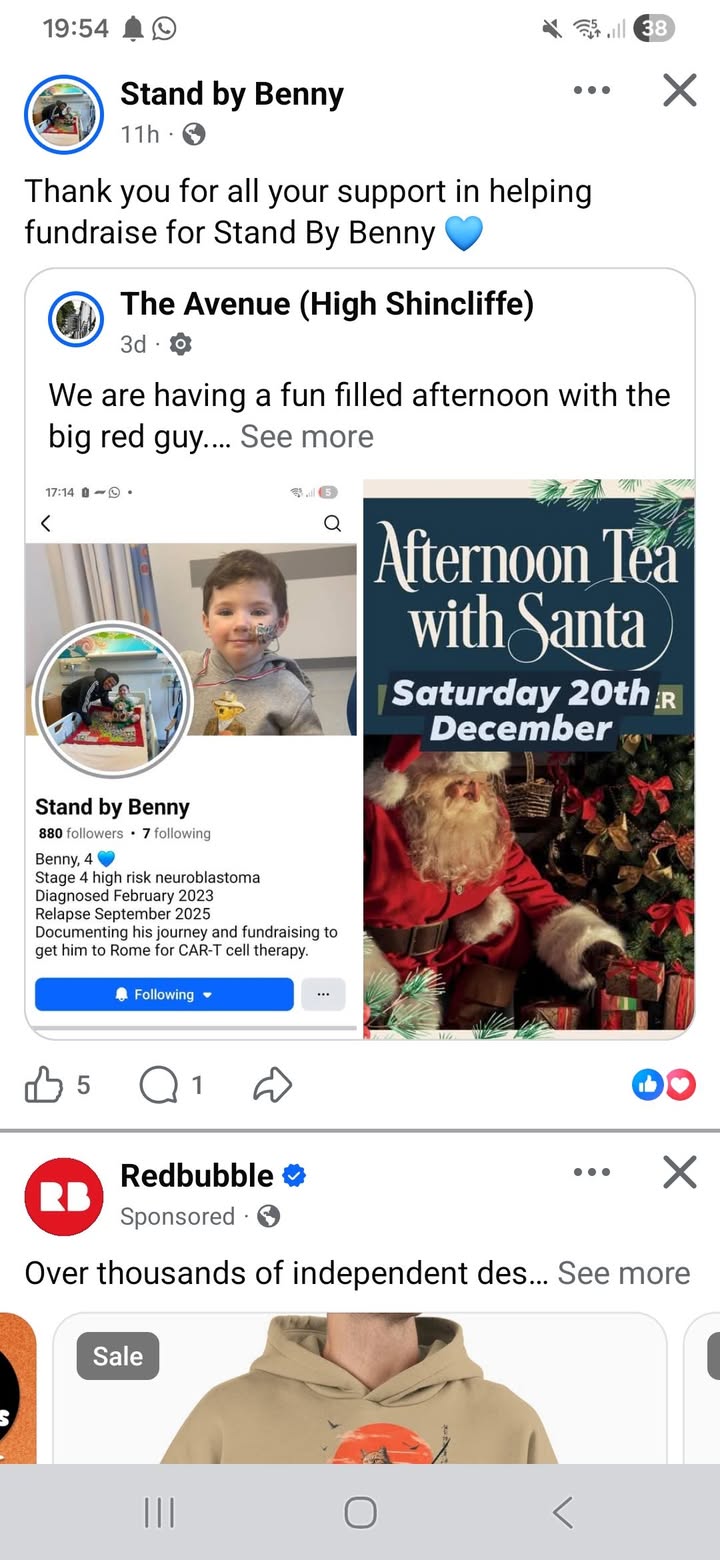
Task: Open options menu on Stand by Benny post
Action: pyautogui.click(x=591, y=91)
